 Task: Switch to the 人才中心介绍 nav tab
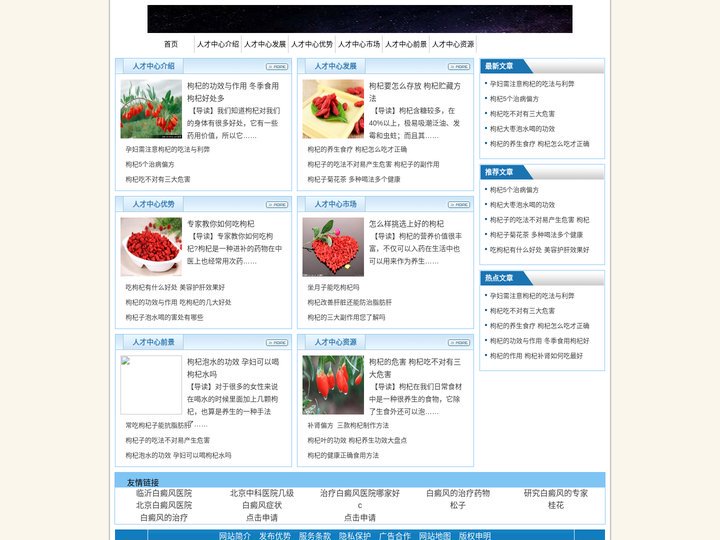pyautogui.click(x=217, y=44)
